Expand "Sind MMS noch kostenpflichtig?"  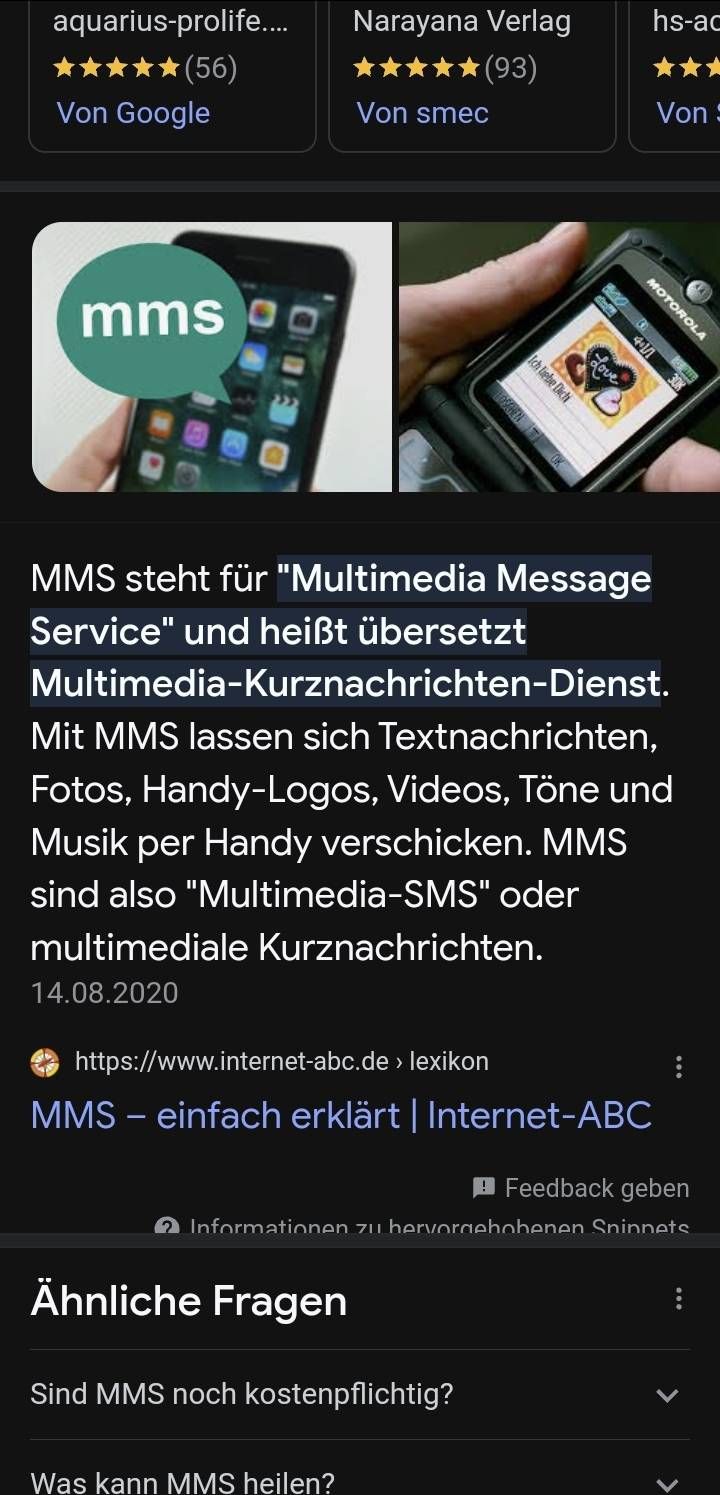(359, 1394)
